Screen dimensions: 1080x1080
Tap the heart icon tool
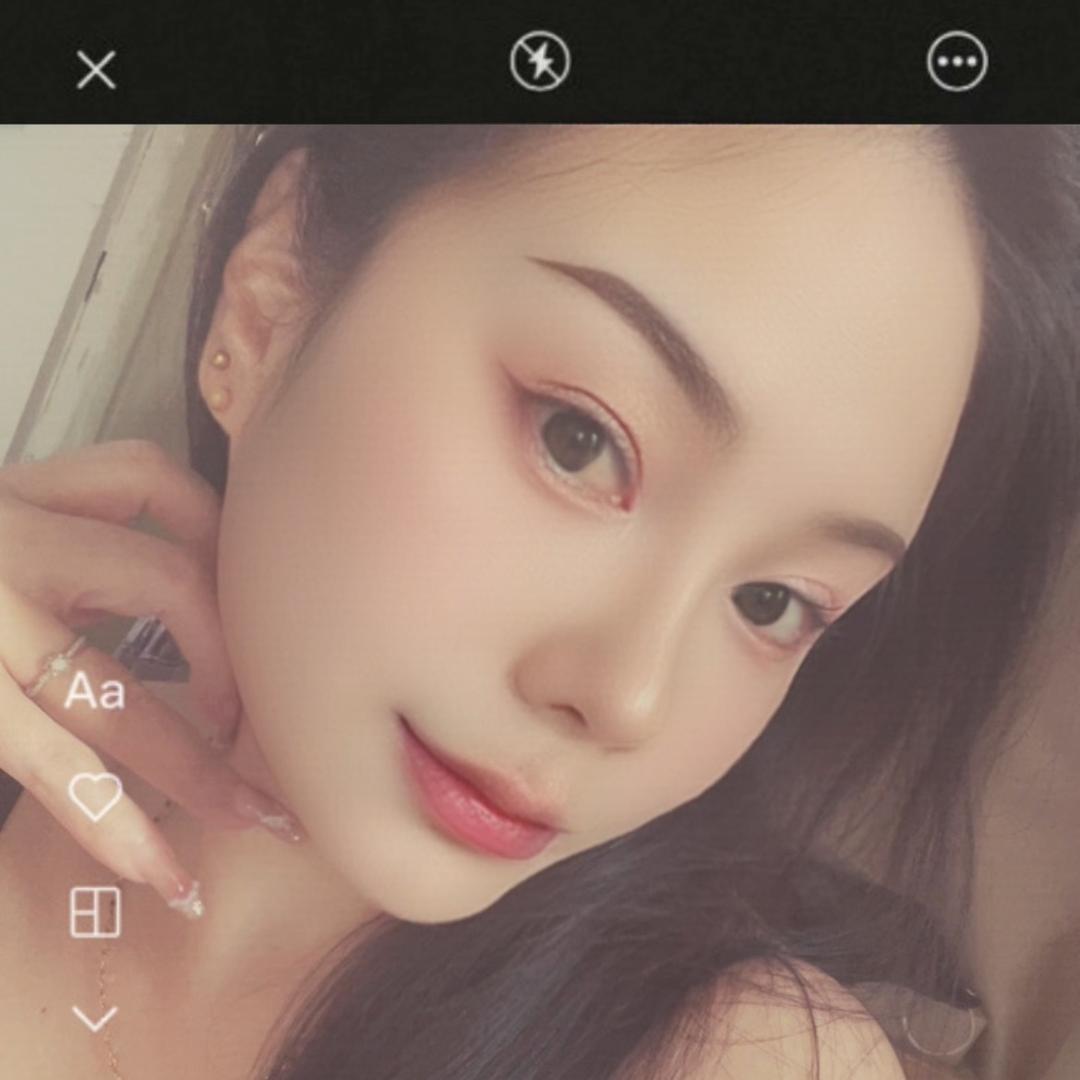coord(95,797)
